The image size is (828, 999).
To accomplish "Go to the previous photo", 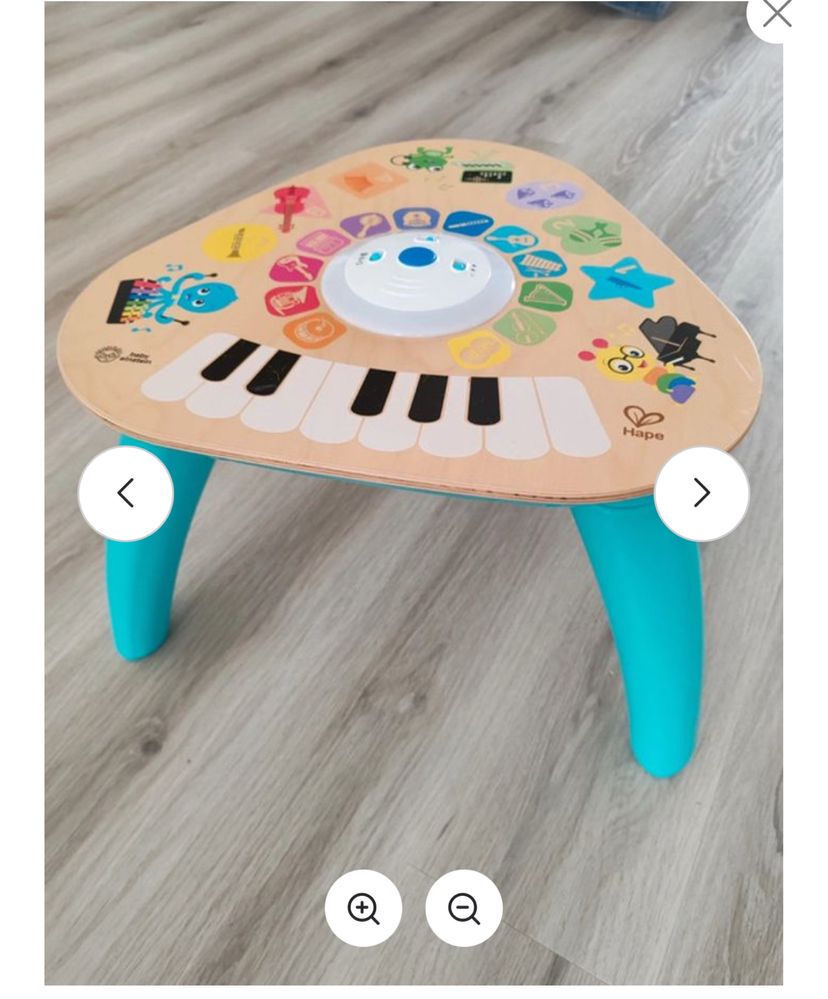I will pyautogui.click(x=126, y=493).
